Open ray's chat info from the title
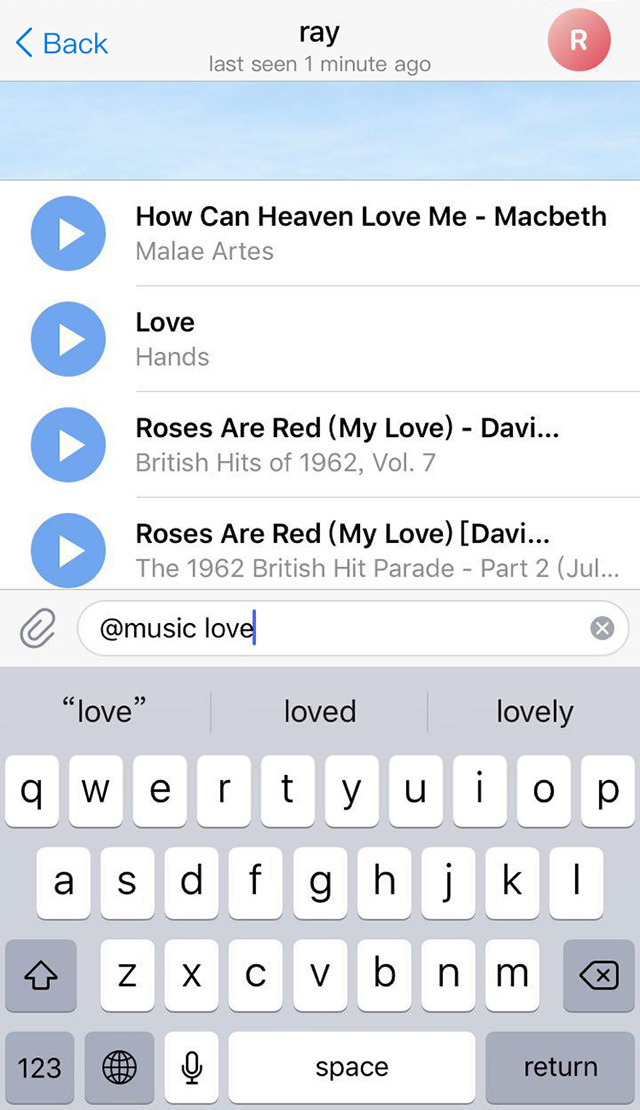The height and width of the screenshot is (1110, 640). click(320, 45)
